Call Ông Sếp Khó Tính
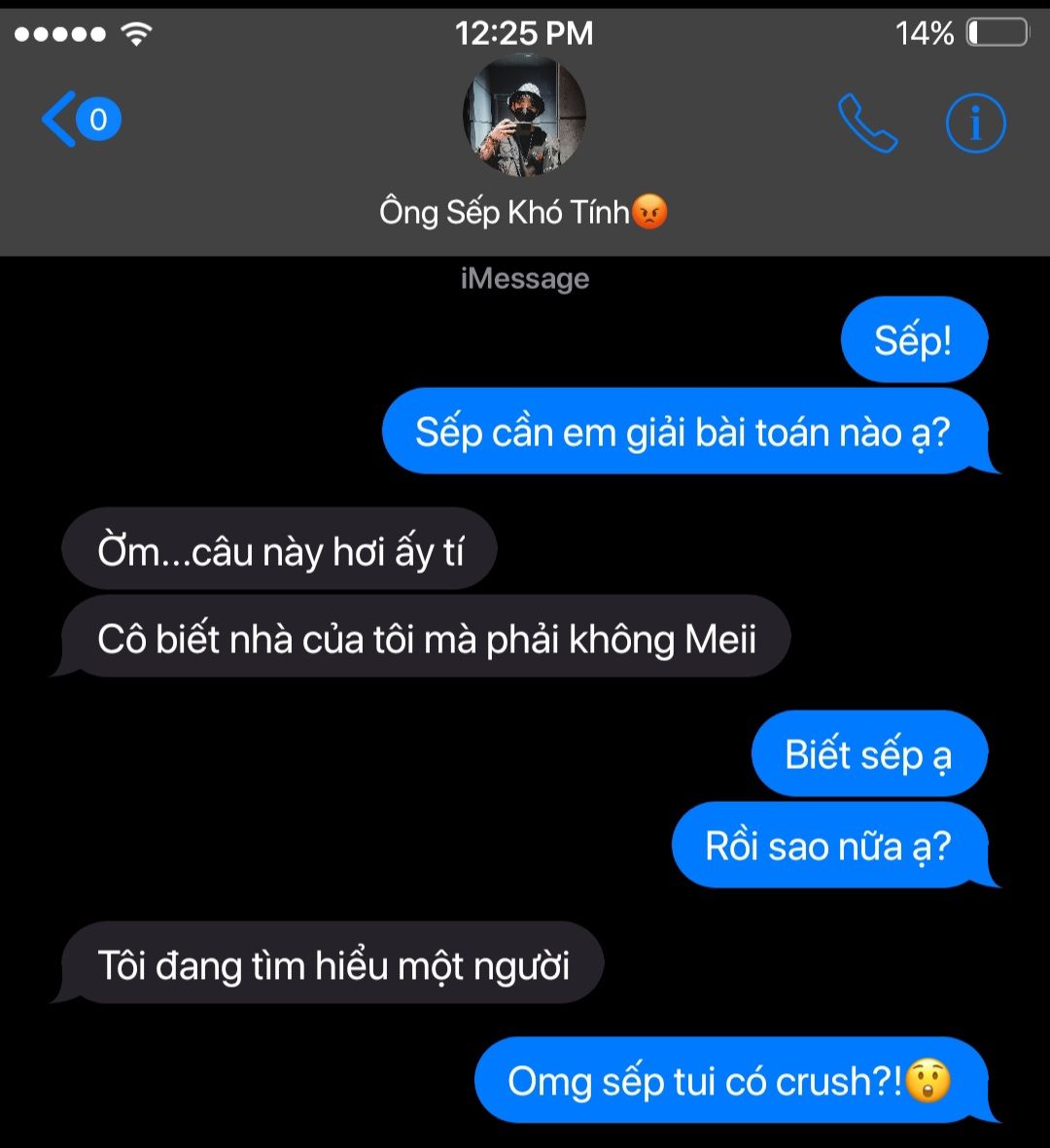1050x1148 pixels. pyautogui.click(x=867, y=123)
